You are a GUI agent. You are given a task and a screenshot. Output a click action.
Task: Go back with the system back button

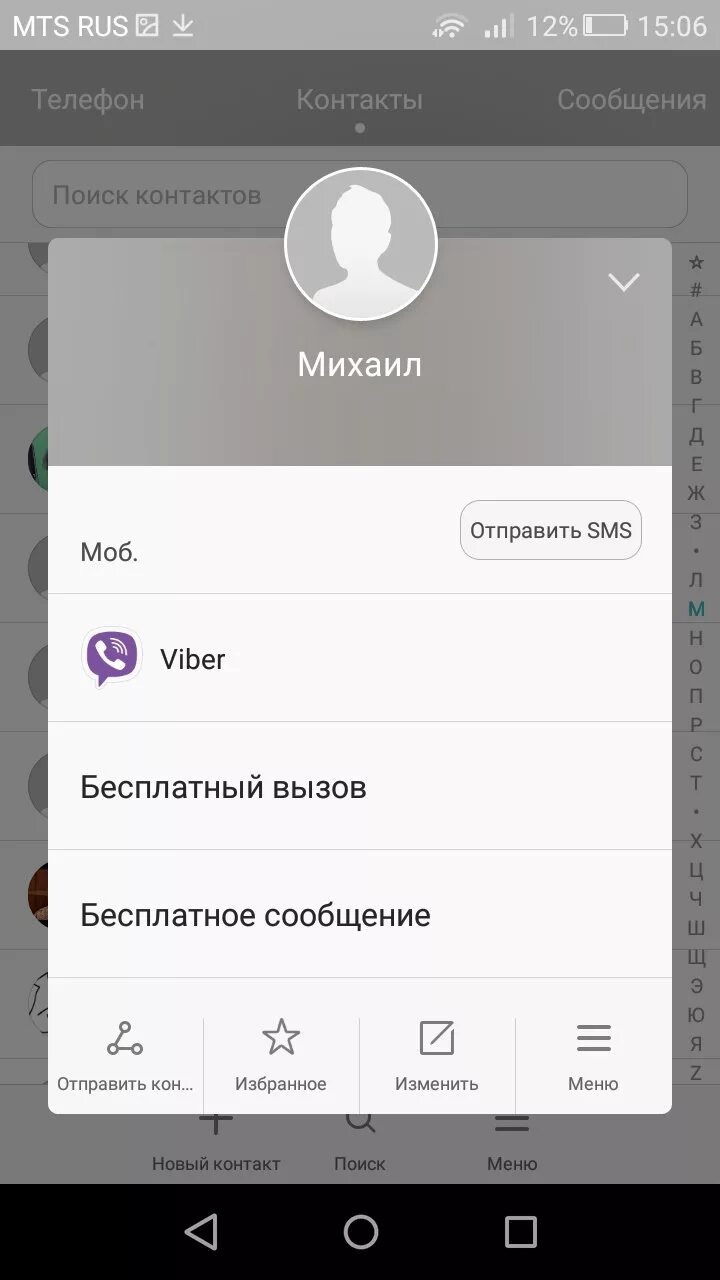point(201,1232)
